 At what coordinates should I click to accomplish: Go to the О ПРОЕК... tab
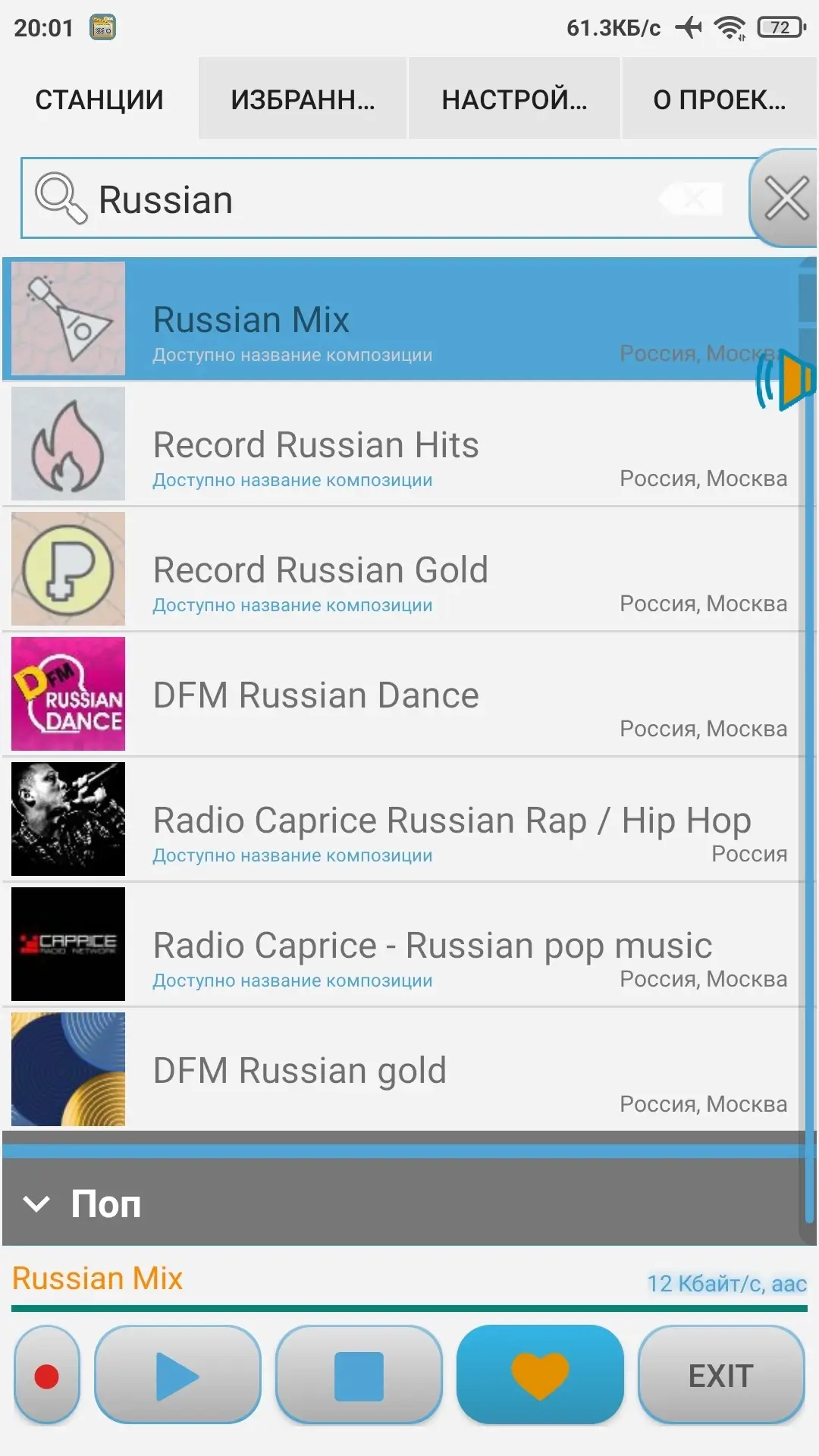click(719, 99)
